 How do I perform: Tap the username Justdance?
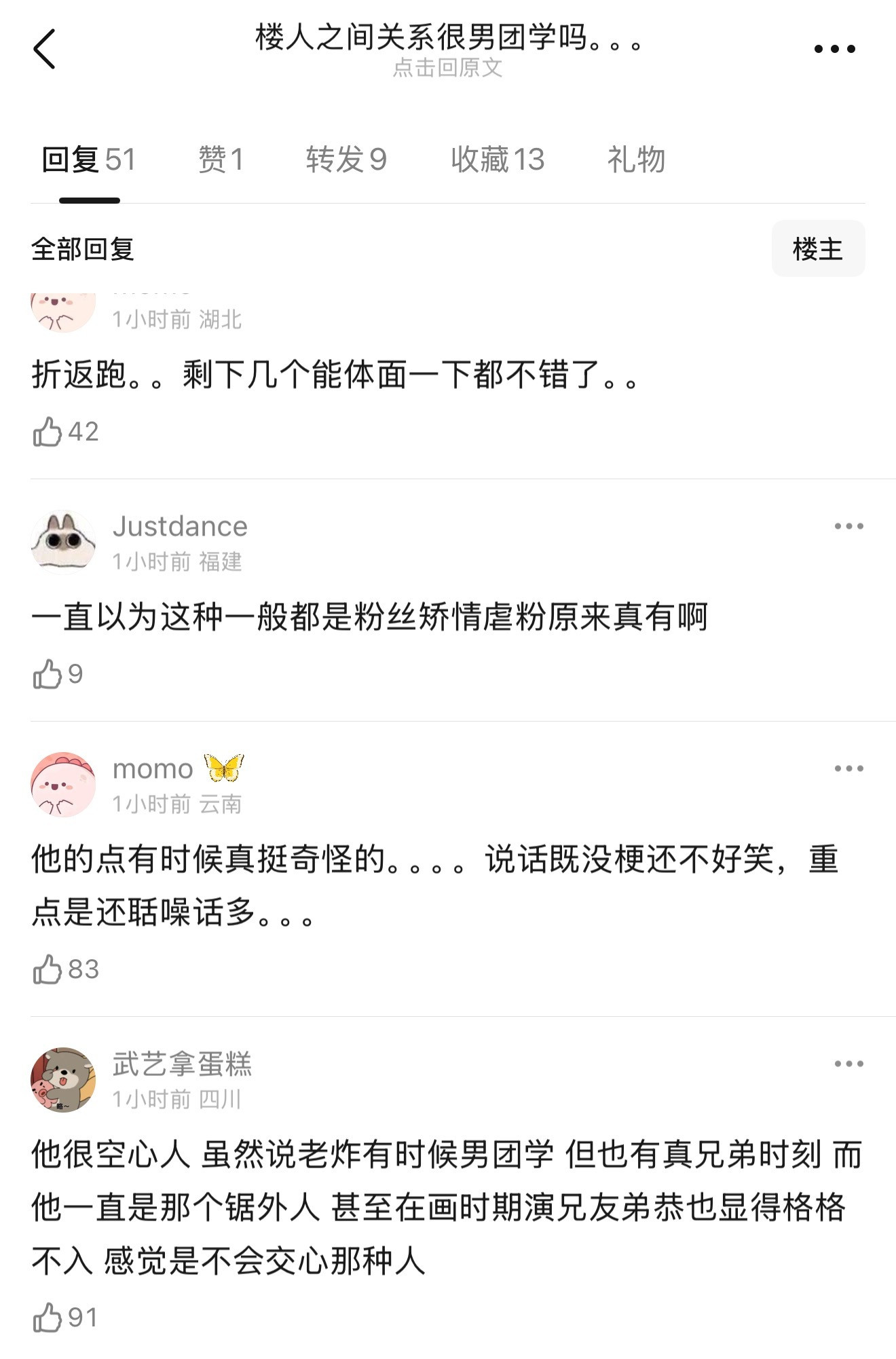(x=179, y=526)
